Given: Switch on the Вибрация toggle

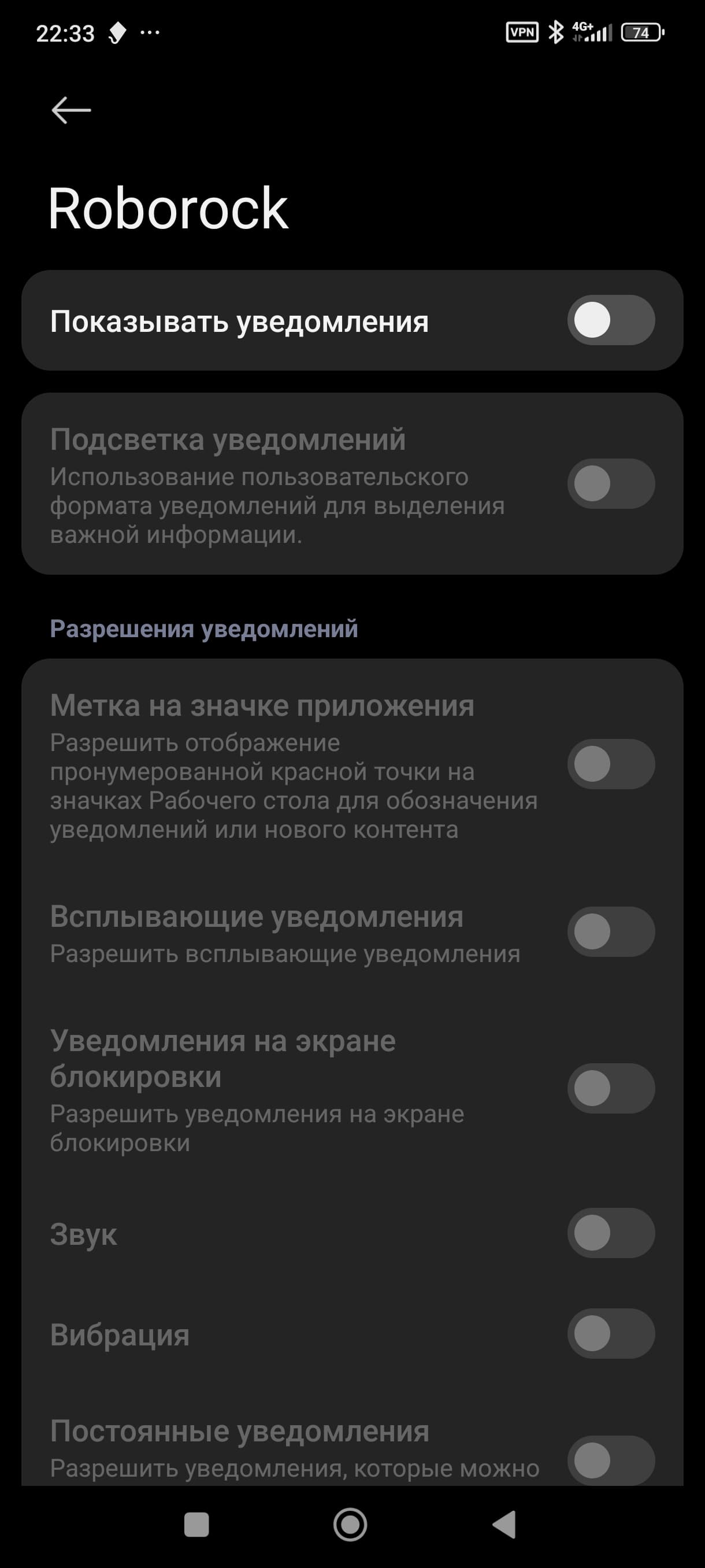Looking at the screenshot, I should pyautogui.click(x=611, y=1333).
